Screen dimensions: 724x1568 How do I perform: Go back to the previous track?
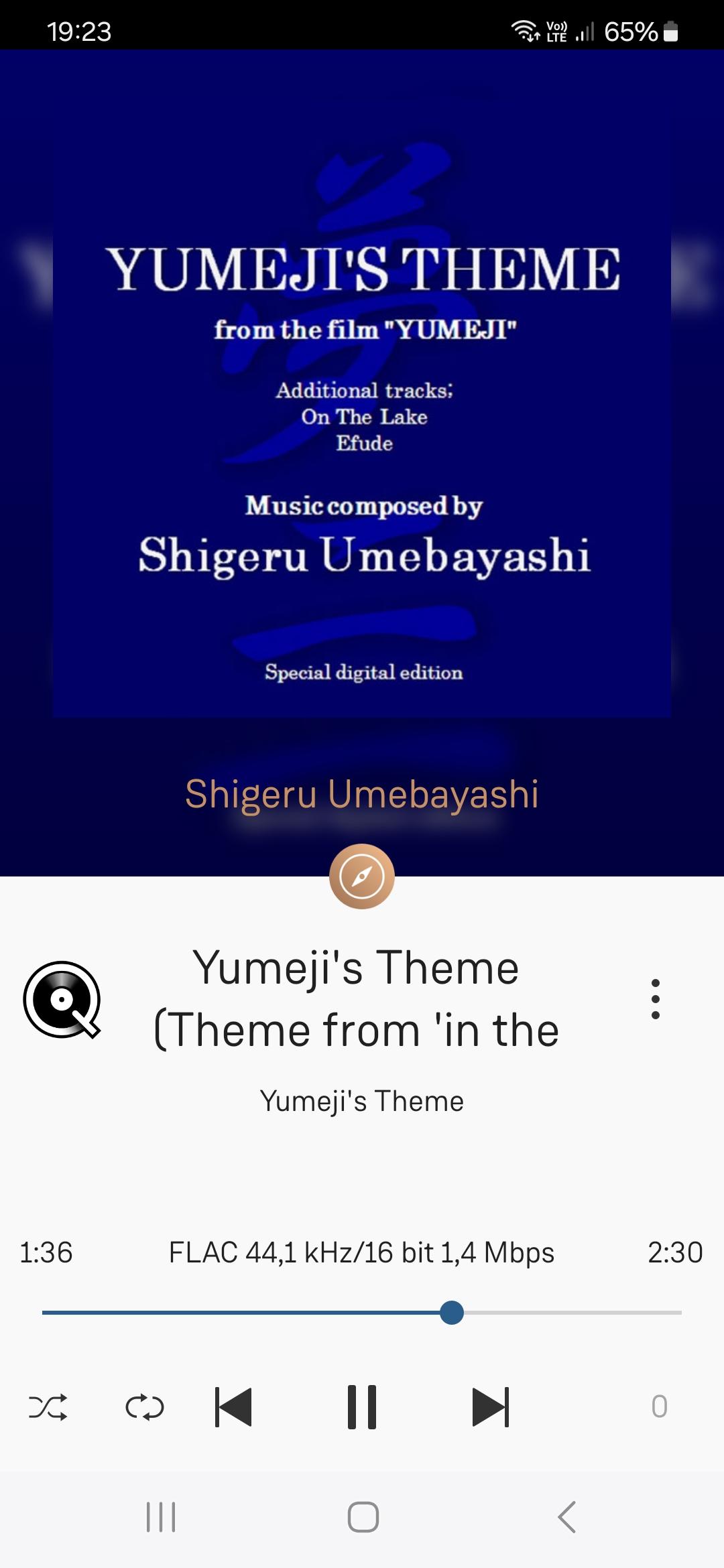[233, 1407]
